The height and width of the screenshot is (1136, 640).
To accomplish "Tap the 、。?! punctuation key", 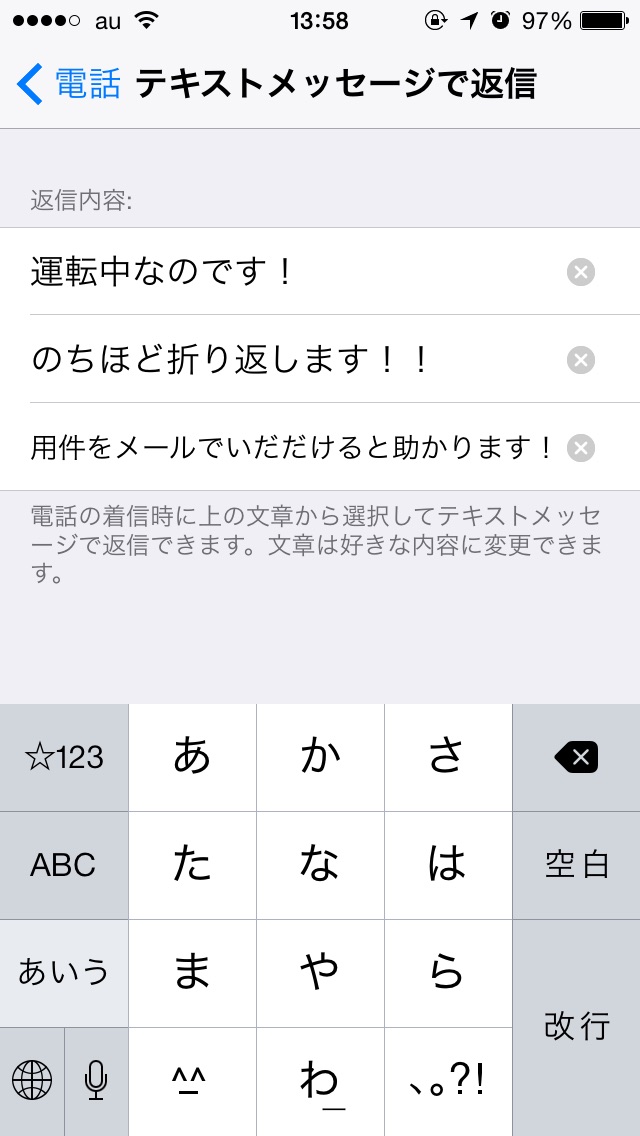I will coord(448,1080).
